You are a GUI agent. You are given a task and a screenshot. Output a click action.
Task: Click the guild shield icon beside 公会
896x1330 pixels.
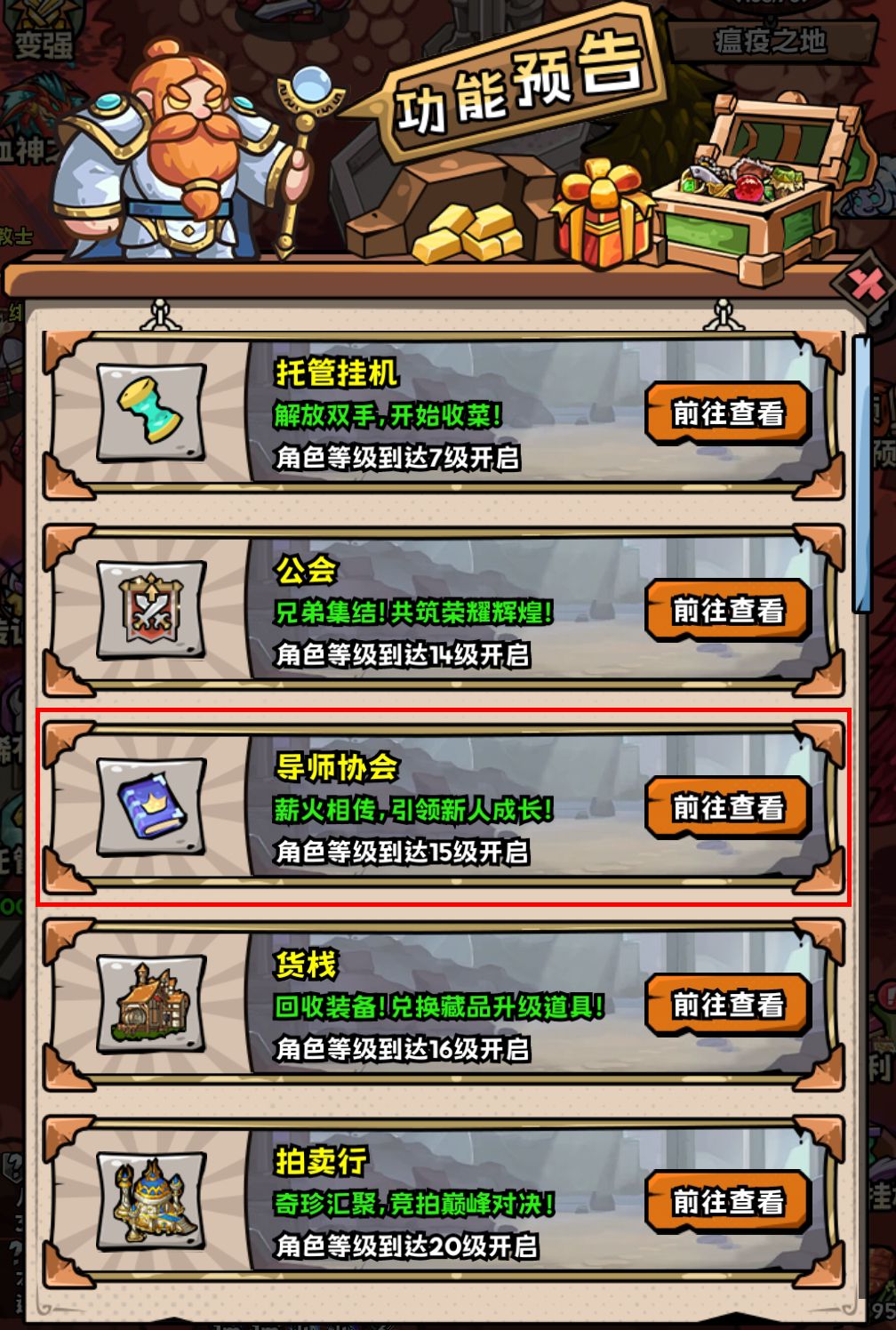click(149, 609)
